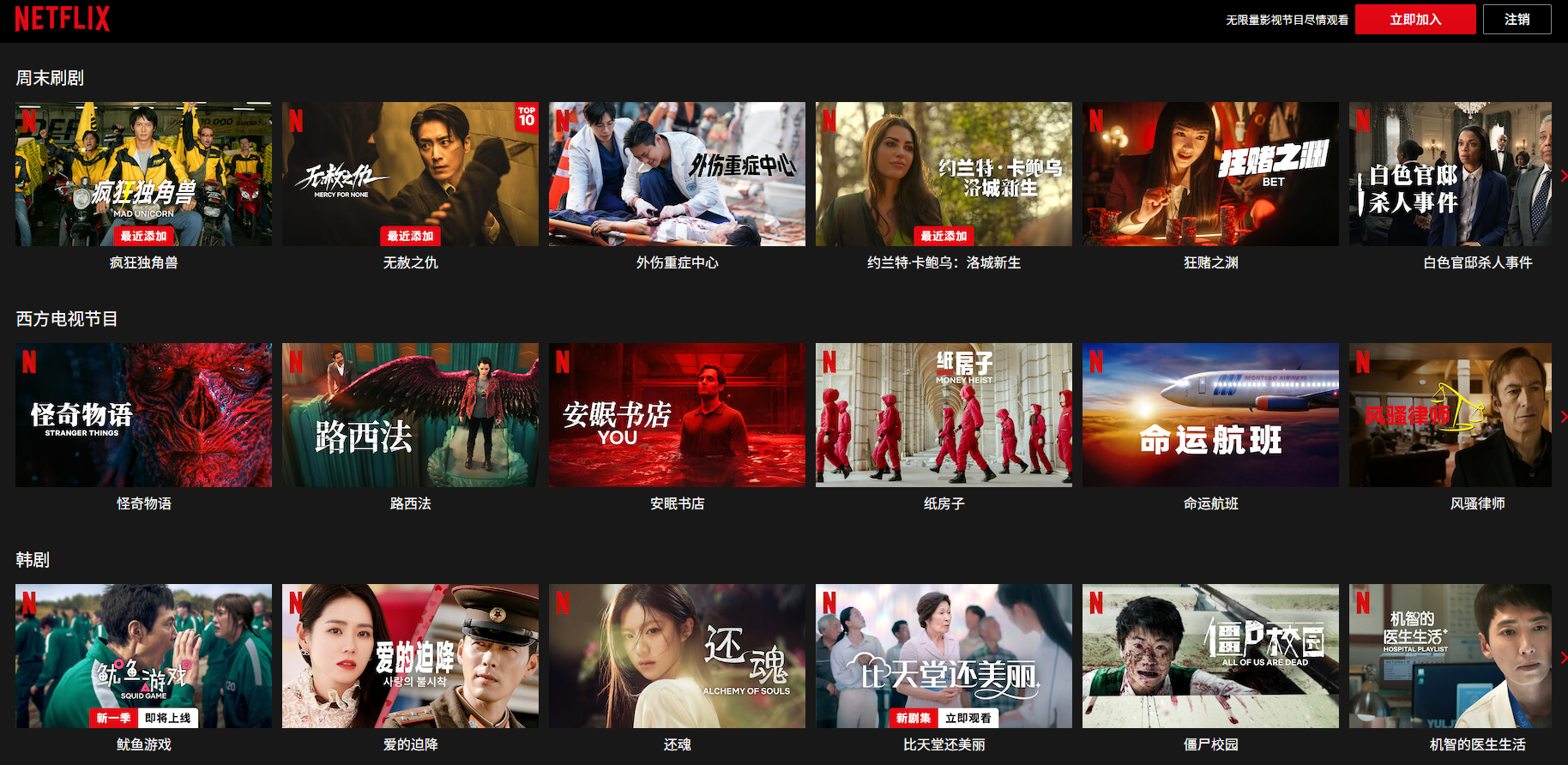Select 白色官邸杀人事件

pos(1450,174)
